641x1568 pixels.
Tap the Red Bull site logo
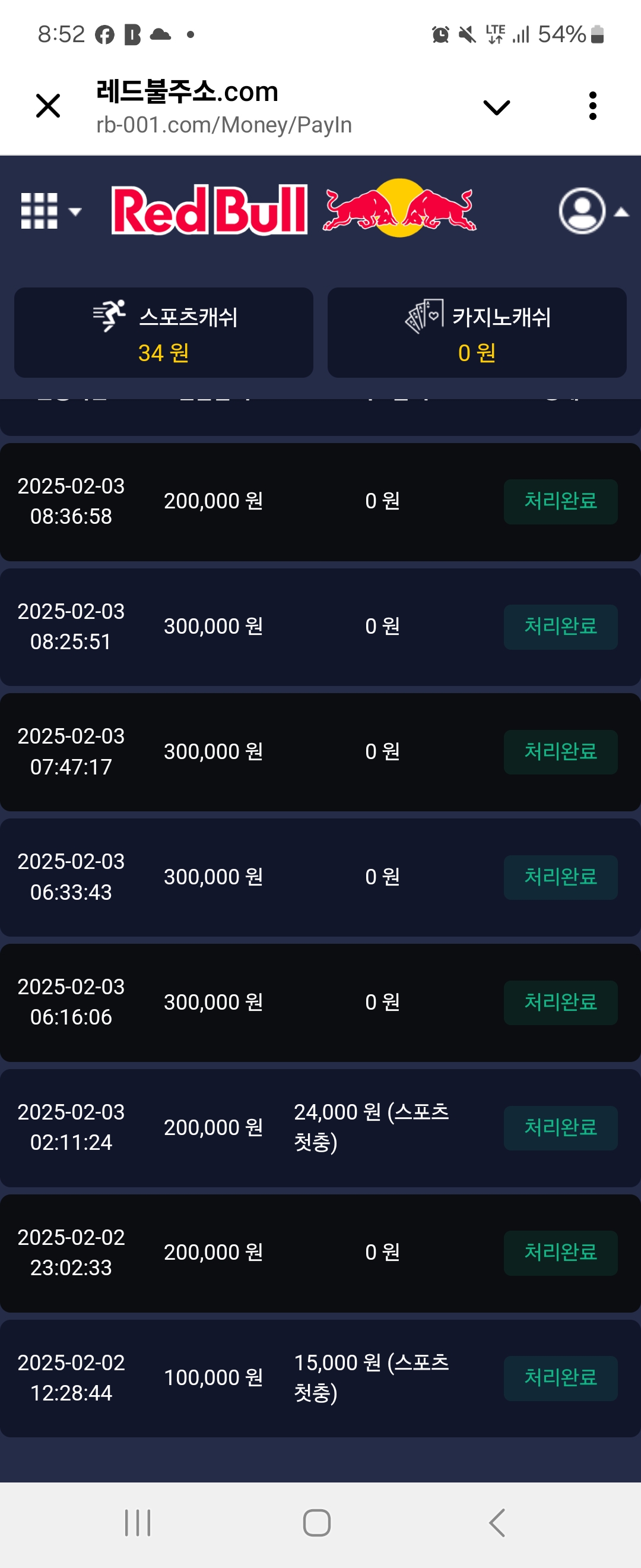(294, 209)
